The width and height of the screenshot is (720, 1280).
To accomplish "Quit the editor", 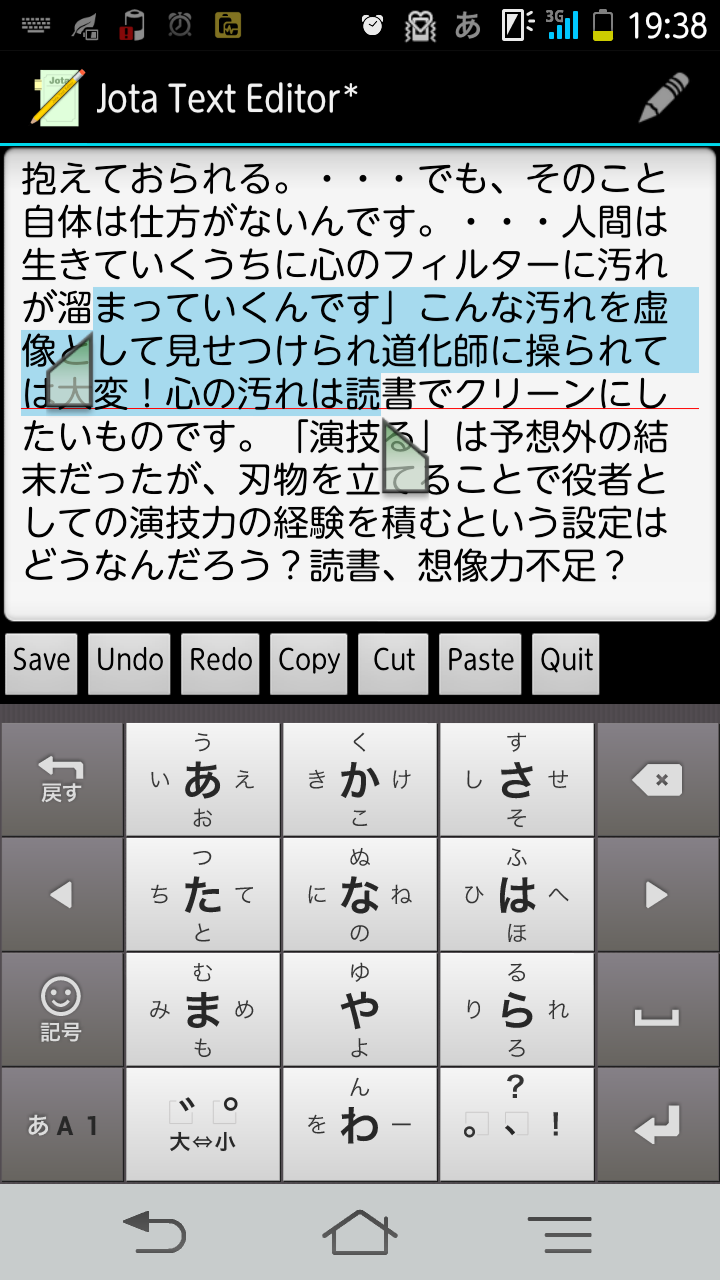I will (566, 662).
